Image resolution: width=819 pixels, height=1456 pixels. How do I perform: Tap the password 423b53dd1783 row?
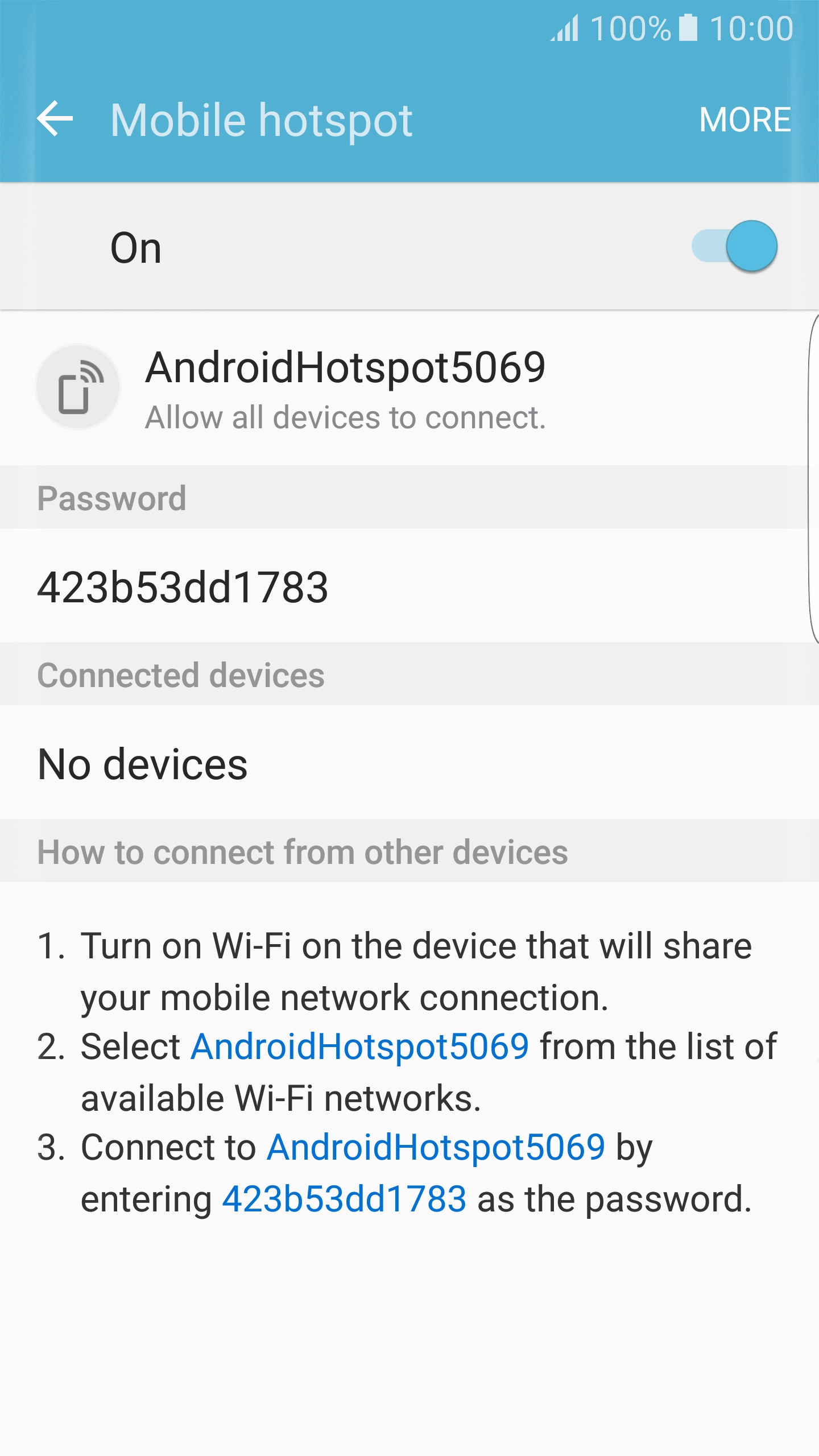409,586
